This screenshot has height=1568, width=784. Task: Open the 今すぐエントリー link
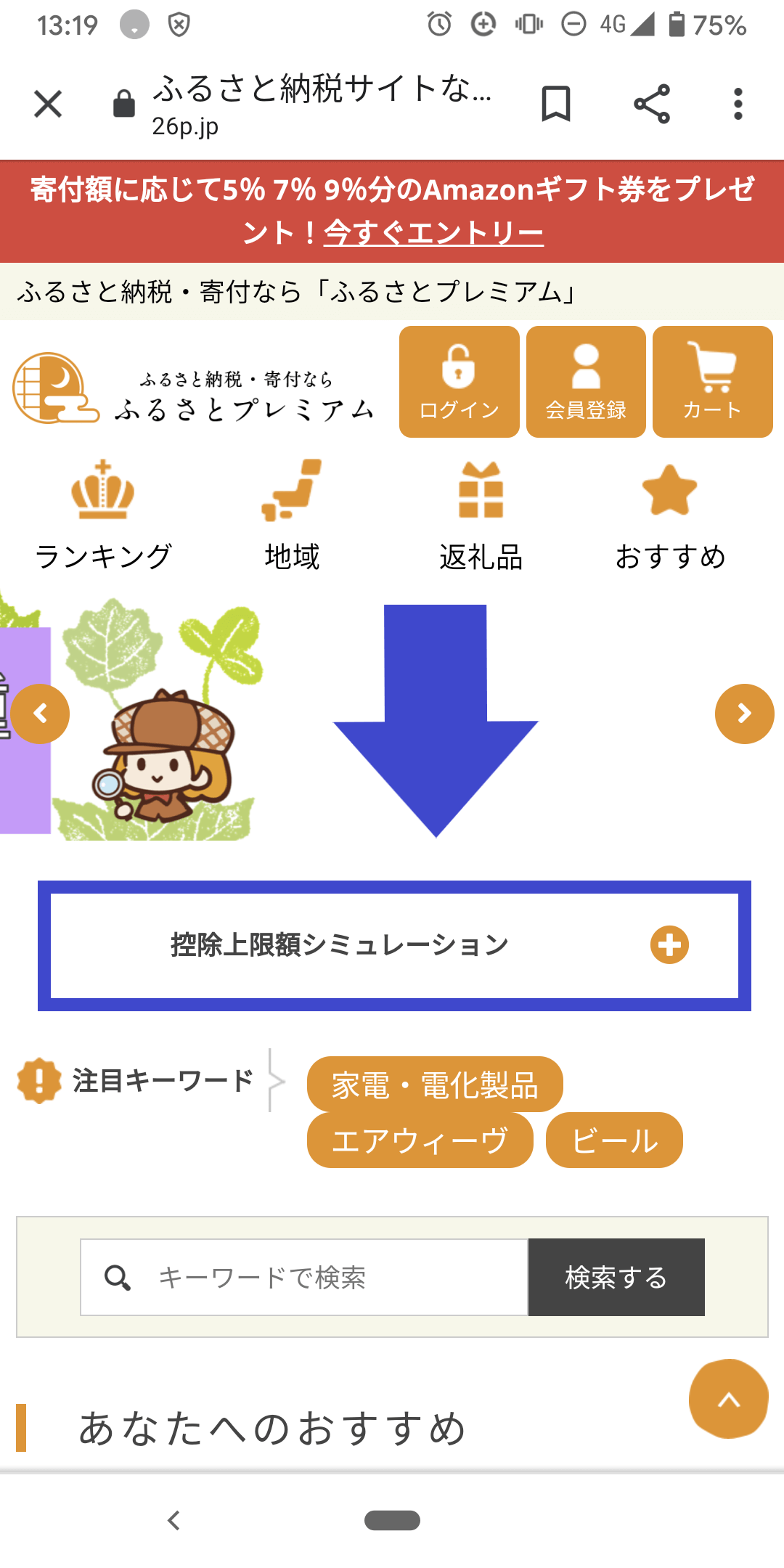[433, 233]
